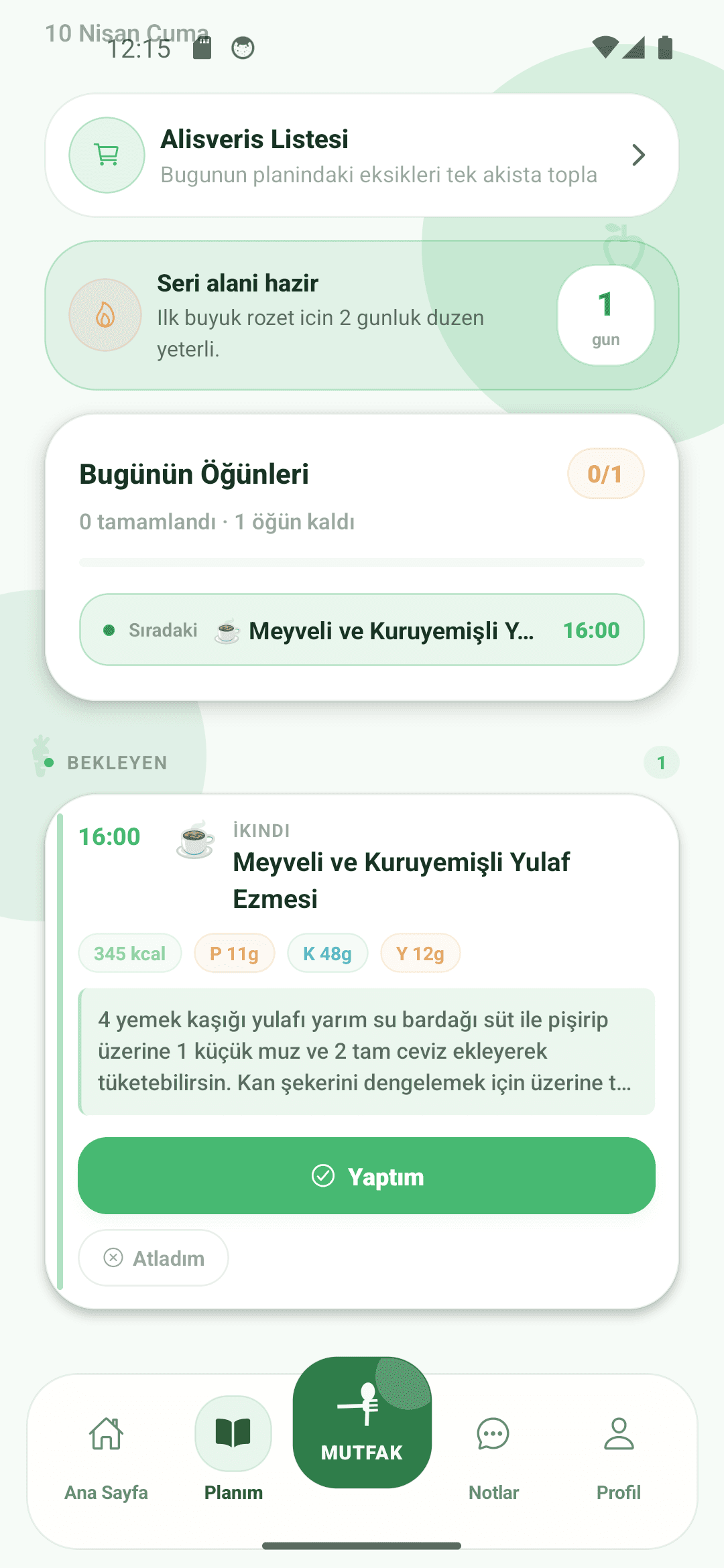Toggle Atladım to skip the meal
724x1568 pixels.
153,1258
